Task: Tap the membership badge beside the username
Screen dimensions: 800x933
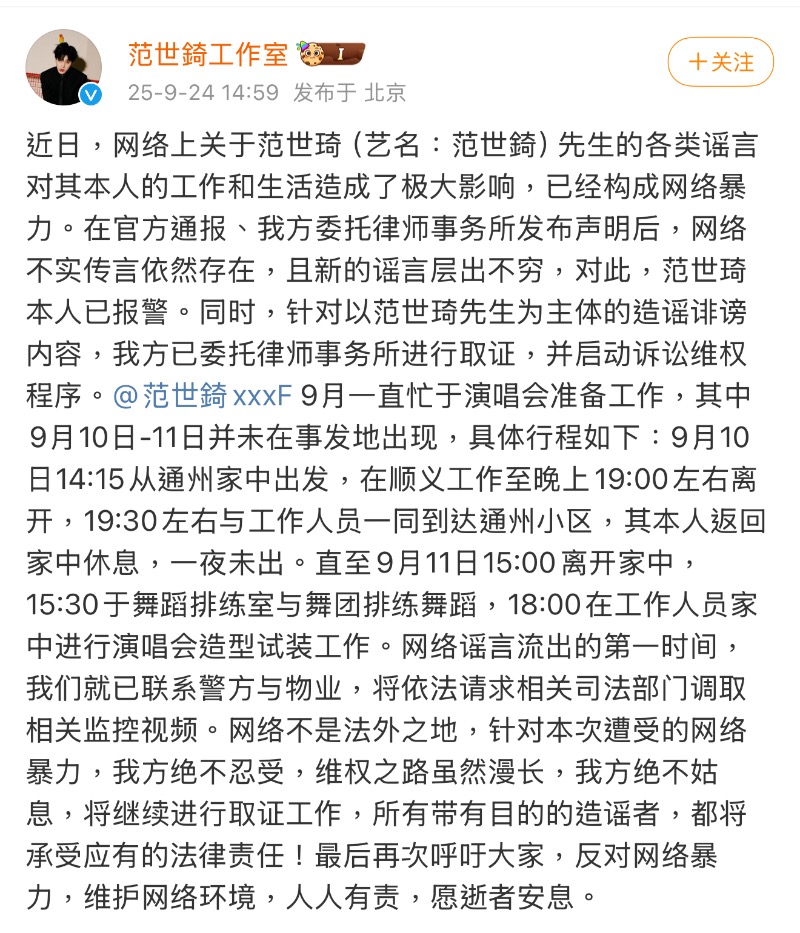Action: tap(331, 53)
